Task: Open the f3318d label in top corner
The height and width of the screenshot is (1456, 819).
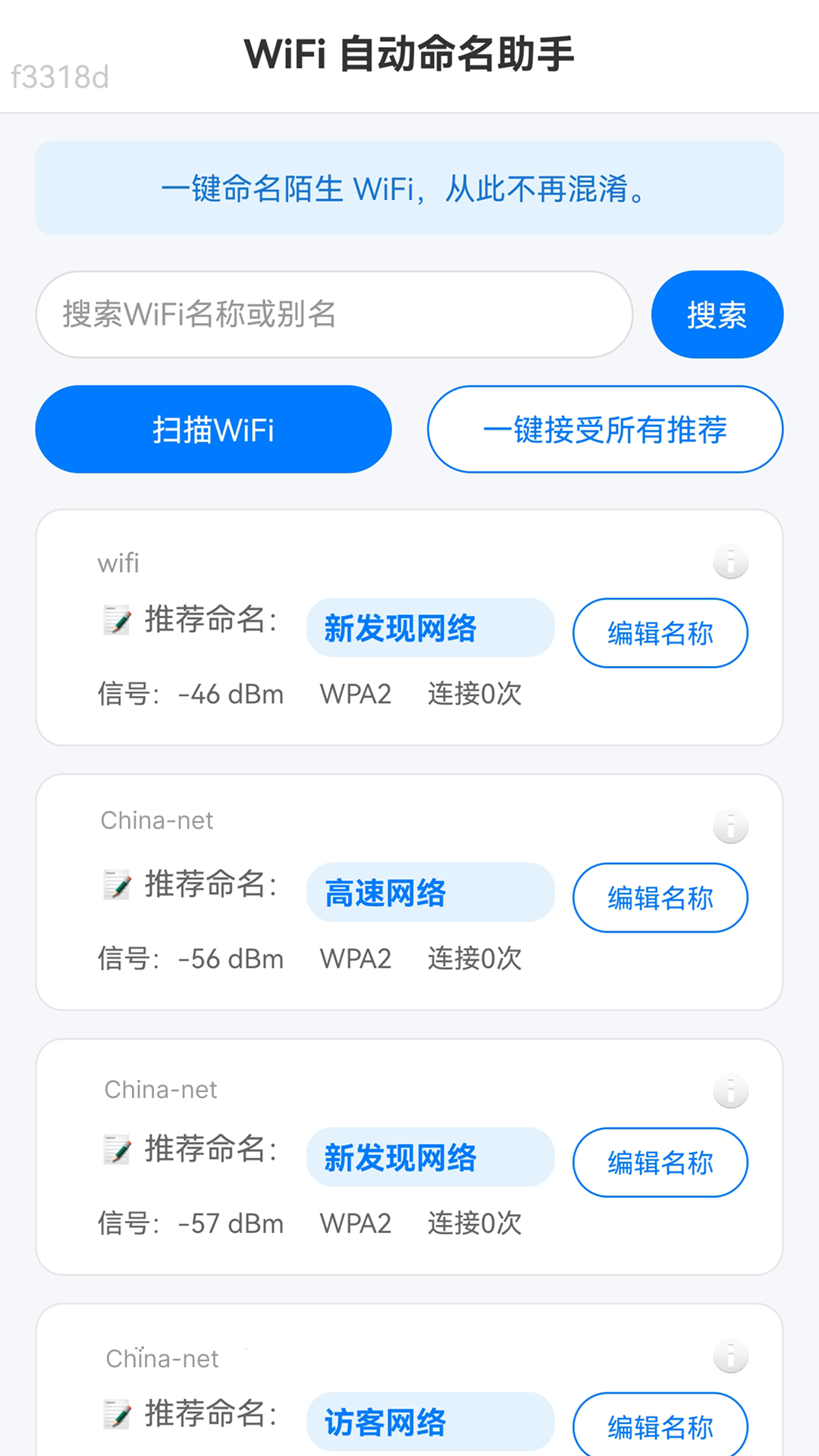Action: pos(61,74)
